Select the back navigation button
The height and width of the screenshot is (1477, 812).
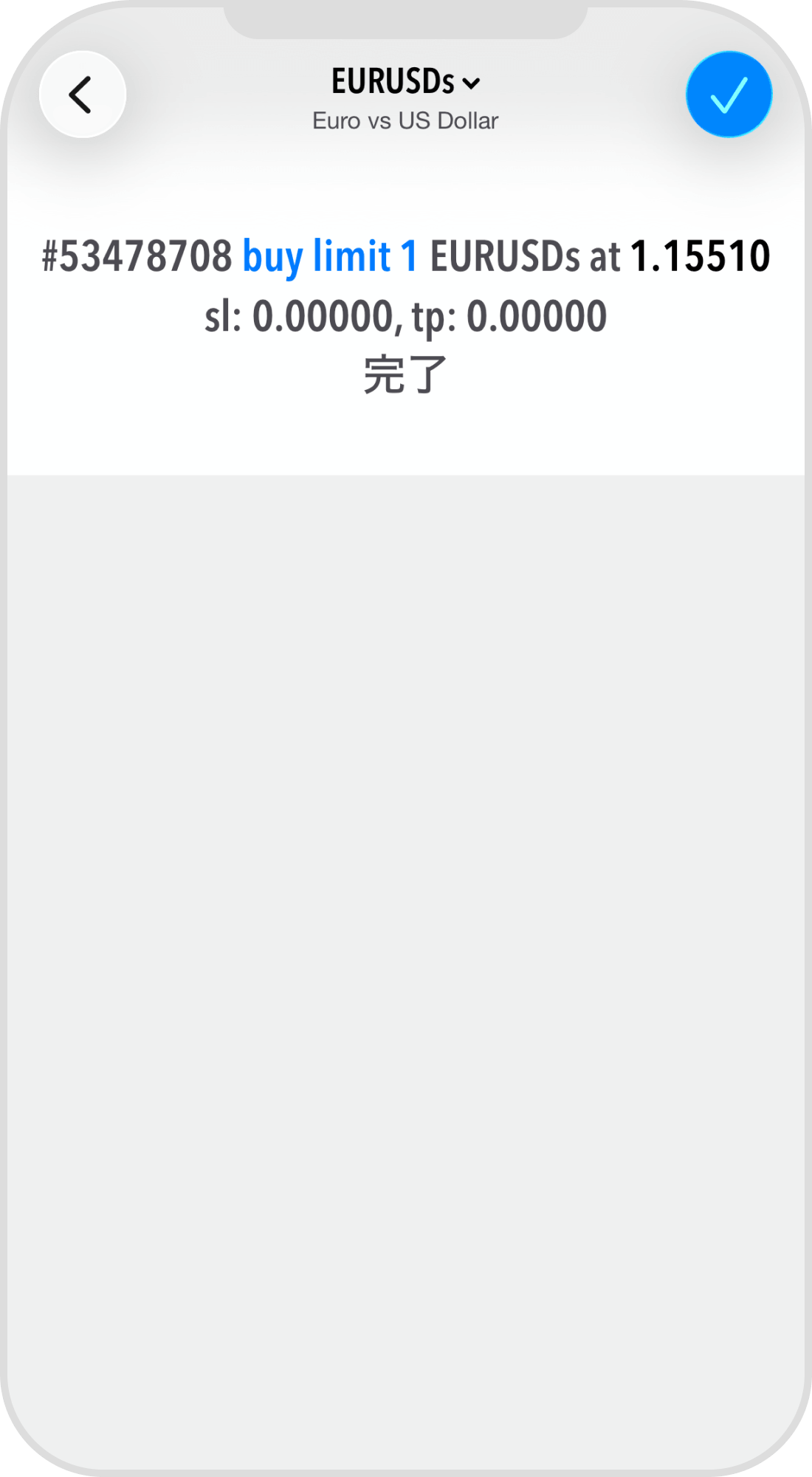coord(81,95)
